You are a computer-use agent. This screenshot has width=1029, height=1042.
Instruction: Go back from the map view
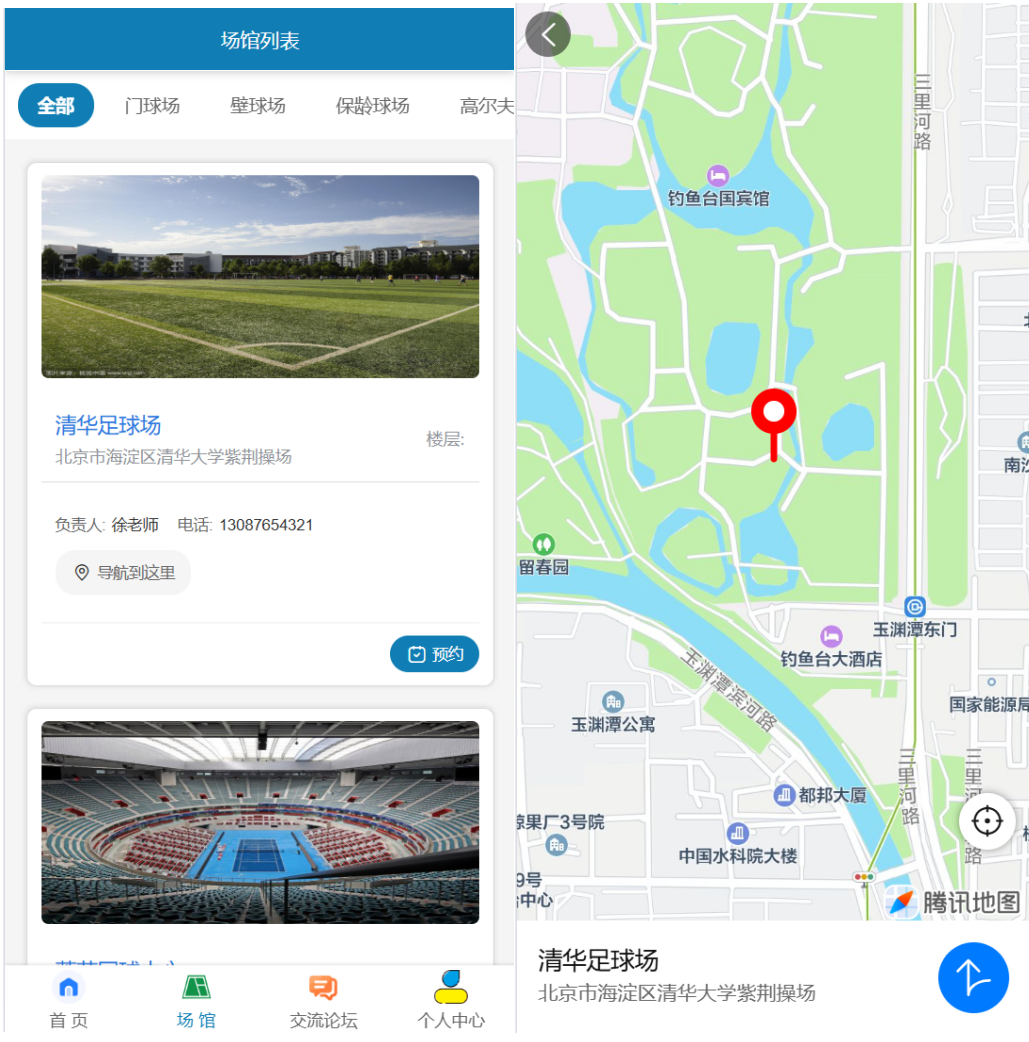click(548, 35)
